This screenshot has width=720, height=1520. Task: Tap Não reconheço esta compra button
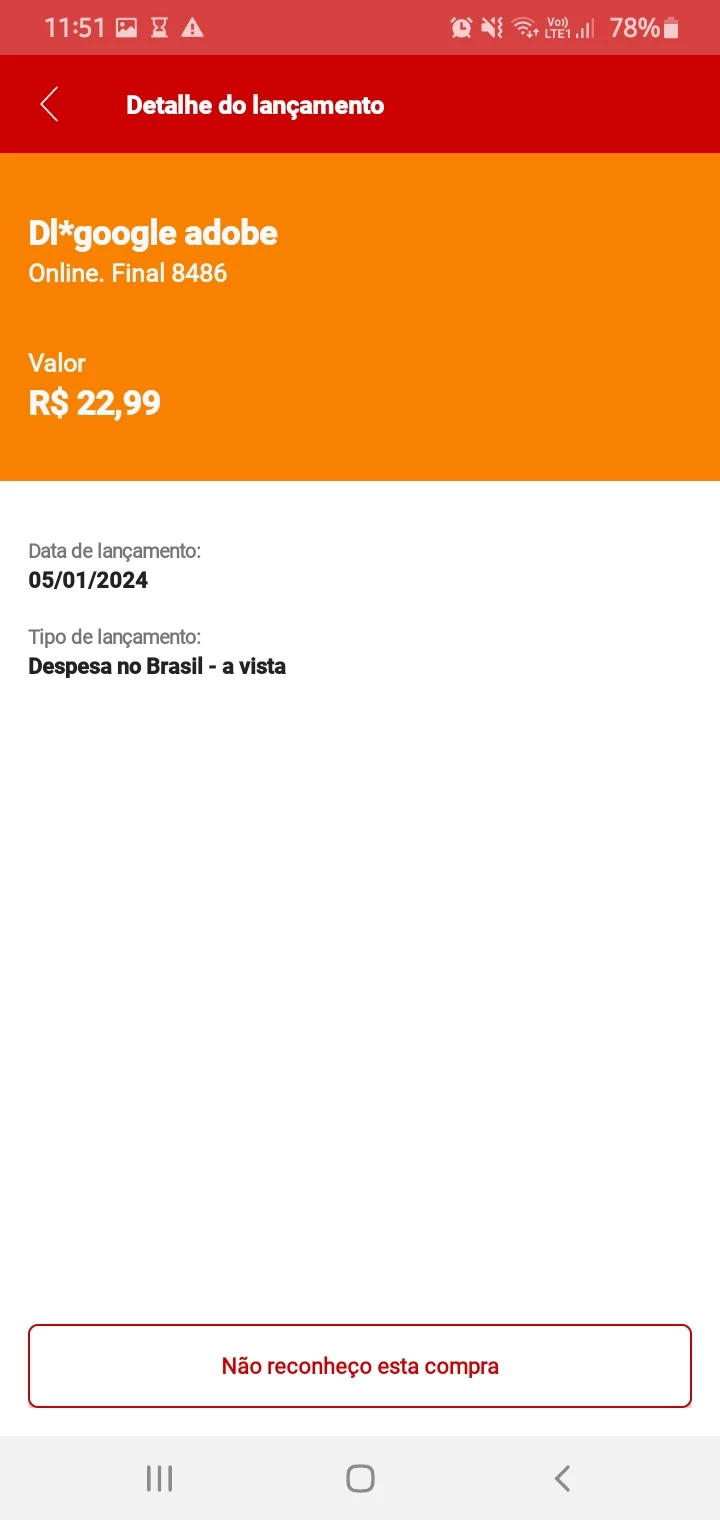coord(360,1366)
